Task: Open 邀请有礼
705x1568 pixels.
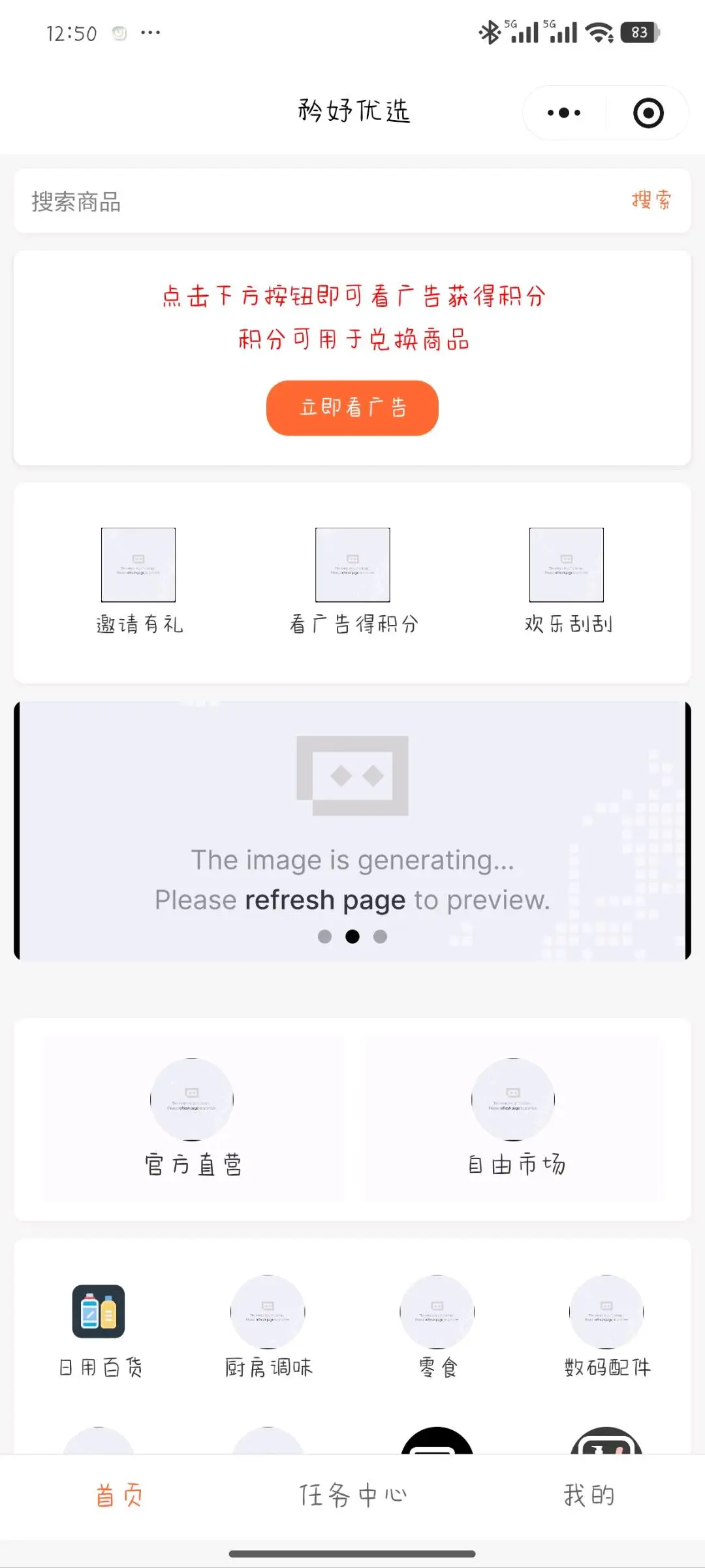Action: click(x=138, y=579)
